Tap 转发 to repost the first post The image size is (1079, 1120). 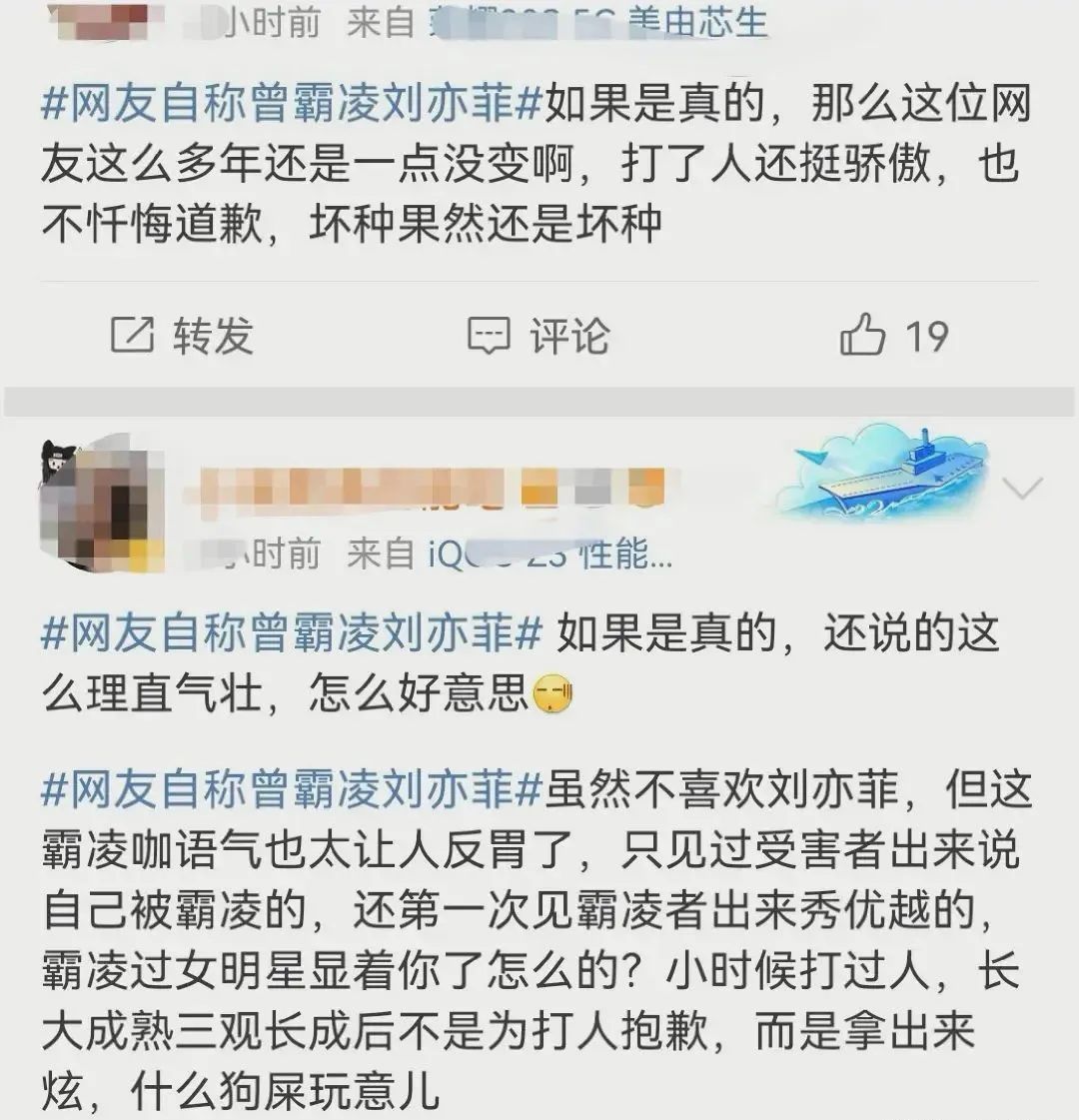[x=182, y=336]
